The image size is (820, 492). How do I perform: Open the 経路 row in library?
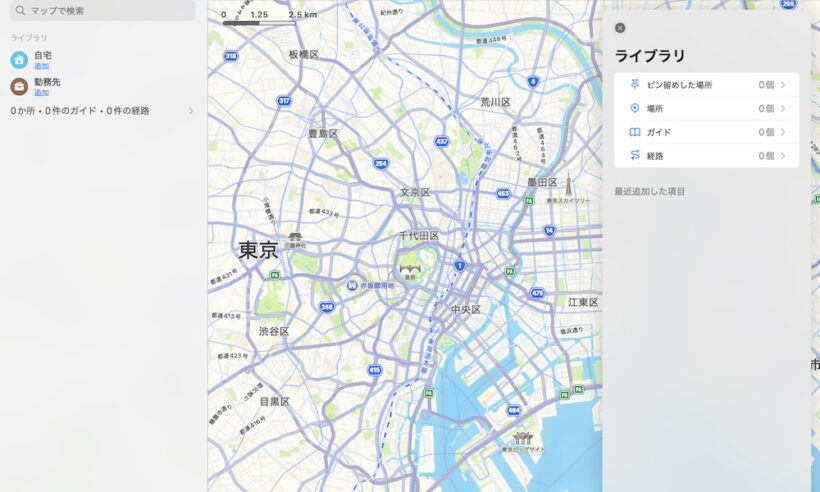(x=706, y=156)
